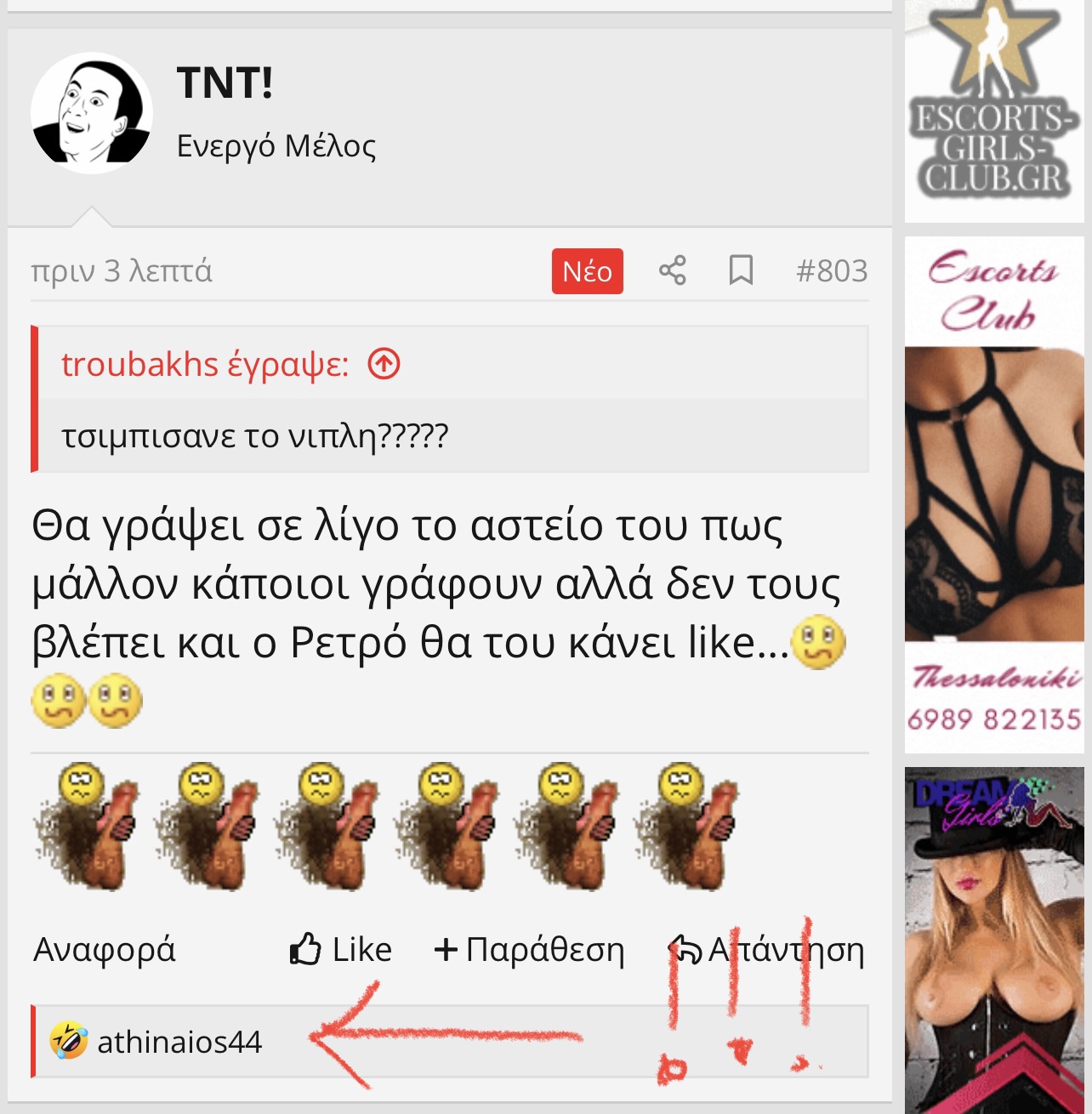This screenshot has height=1114, width=1092.
Task: Share post #803
Action: click(672, 270)
